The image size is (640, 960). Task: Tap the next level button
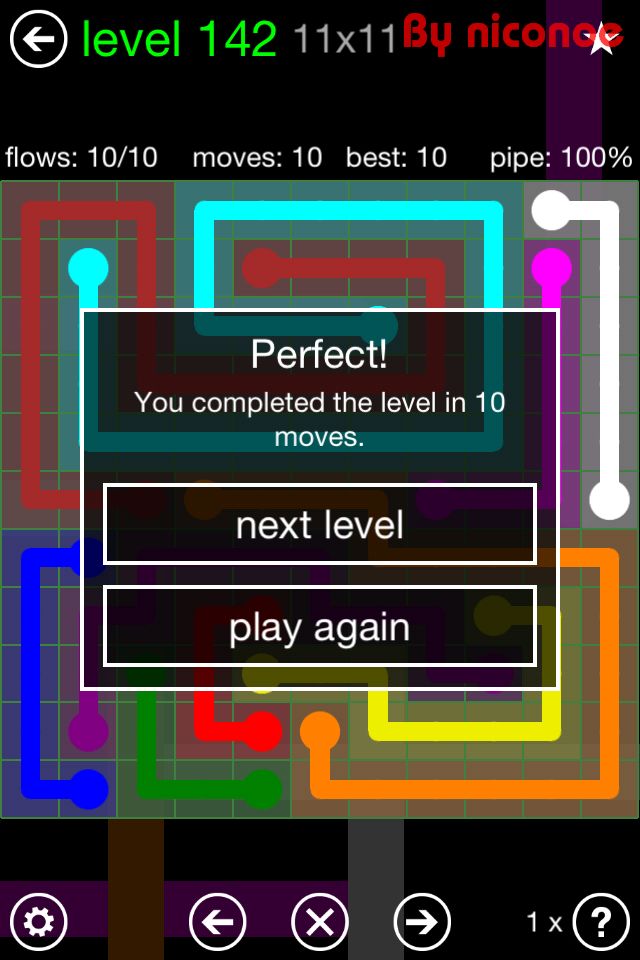coord(320,525)
